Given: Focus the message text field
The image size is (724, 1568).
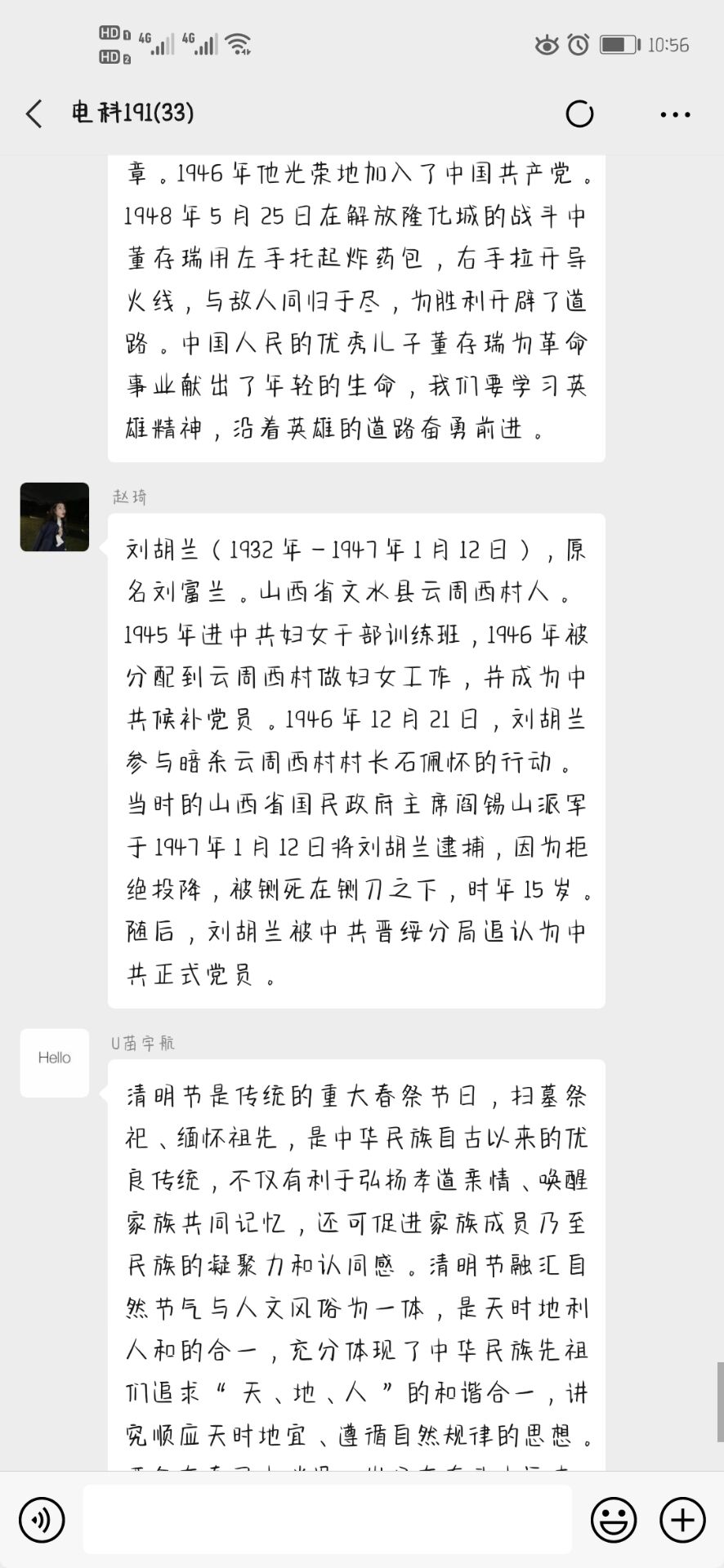Looking at the screenshot, I should 327,1520.
